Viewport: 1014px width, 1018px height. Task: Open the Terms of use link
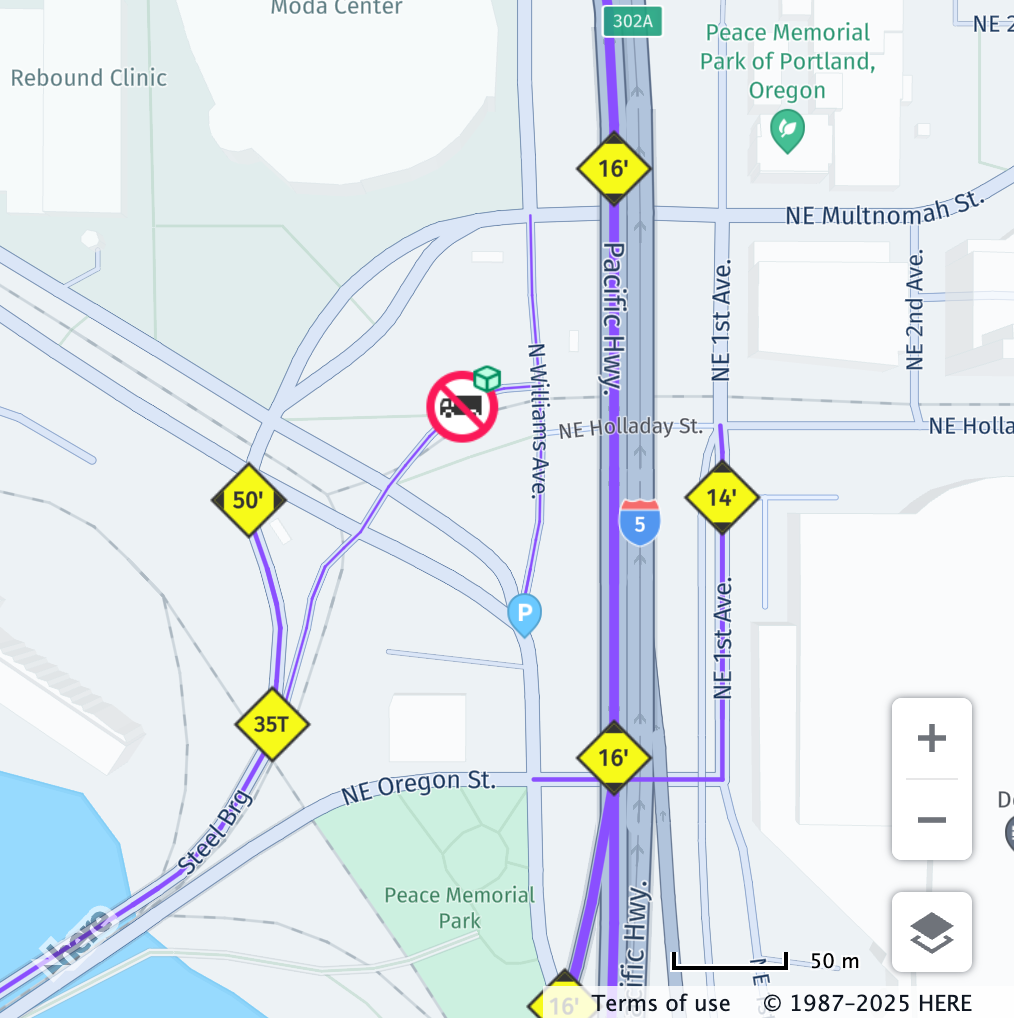pos(661,1003)
